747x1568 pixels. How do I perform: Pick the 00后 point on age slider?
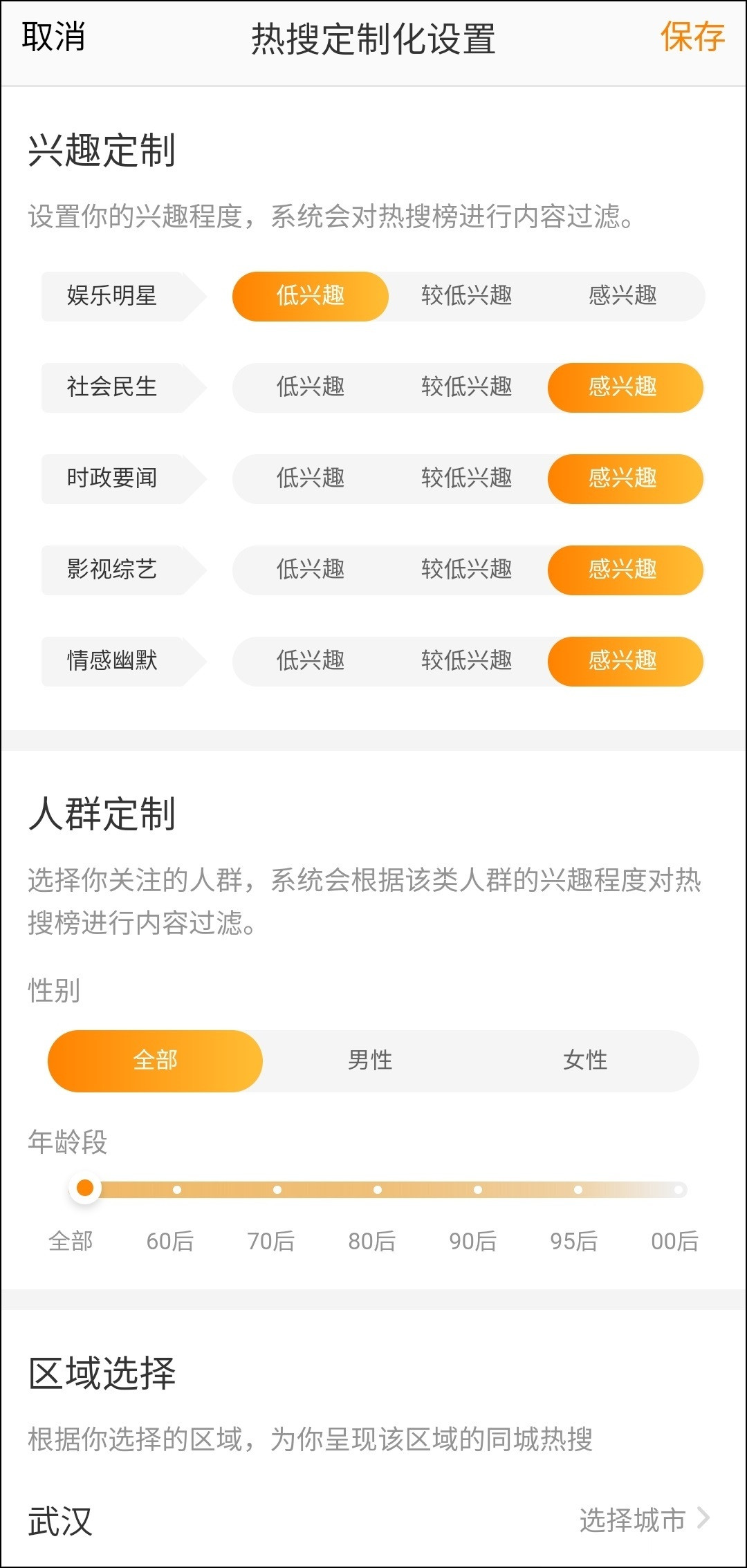679,1190
